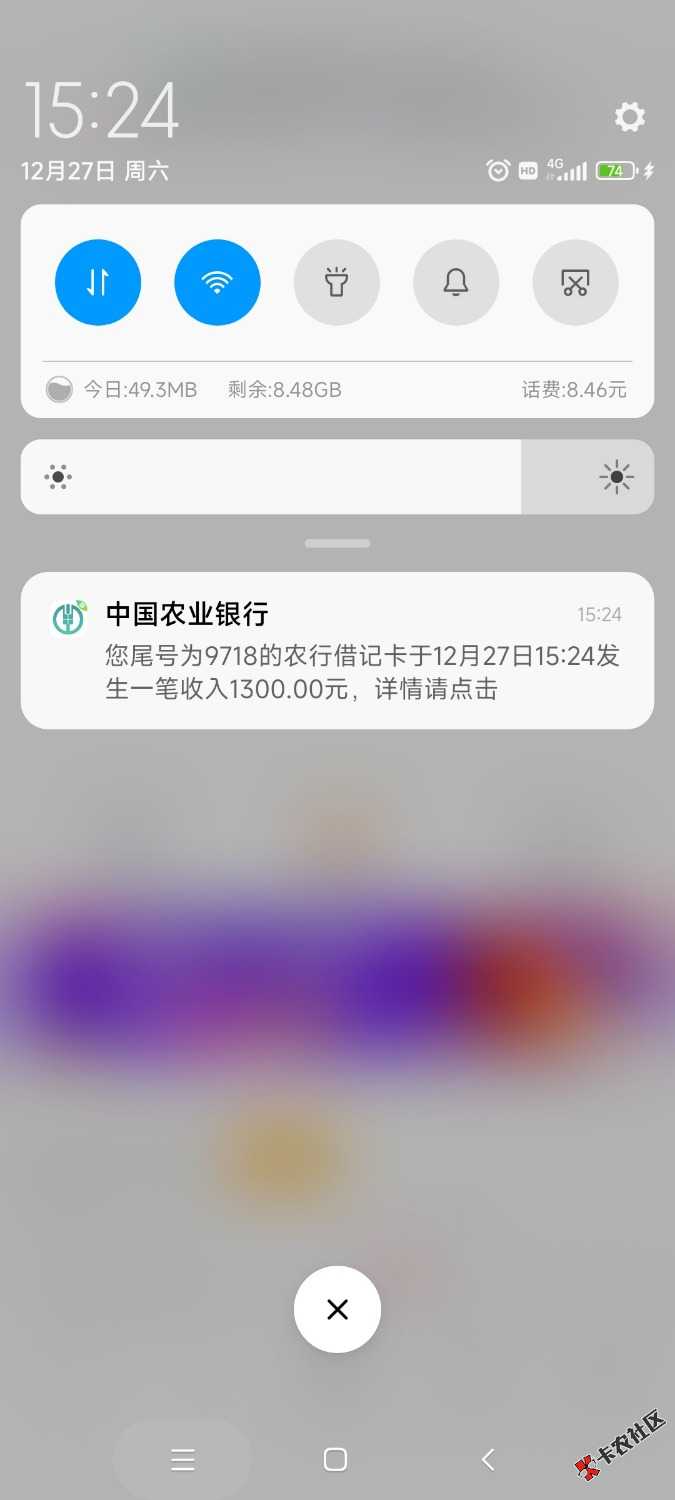Turn off mobile data toggle
675x1500 pixels.
(x=98, y=282)
